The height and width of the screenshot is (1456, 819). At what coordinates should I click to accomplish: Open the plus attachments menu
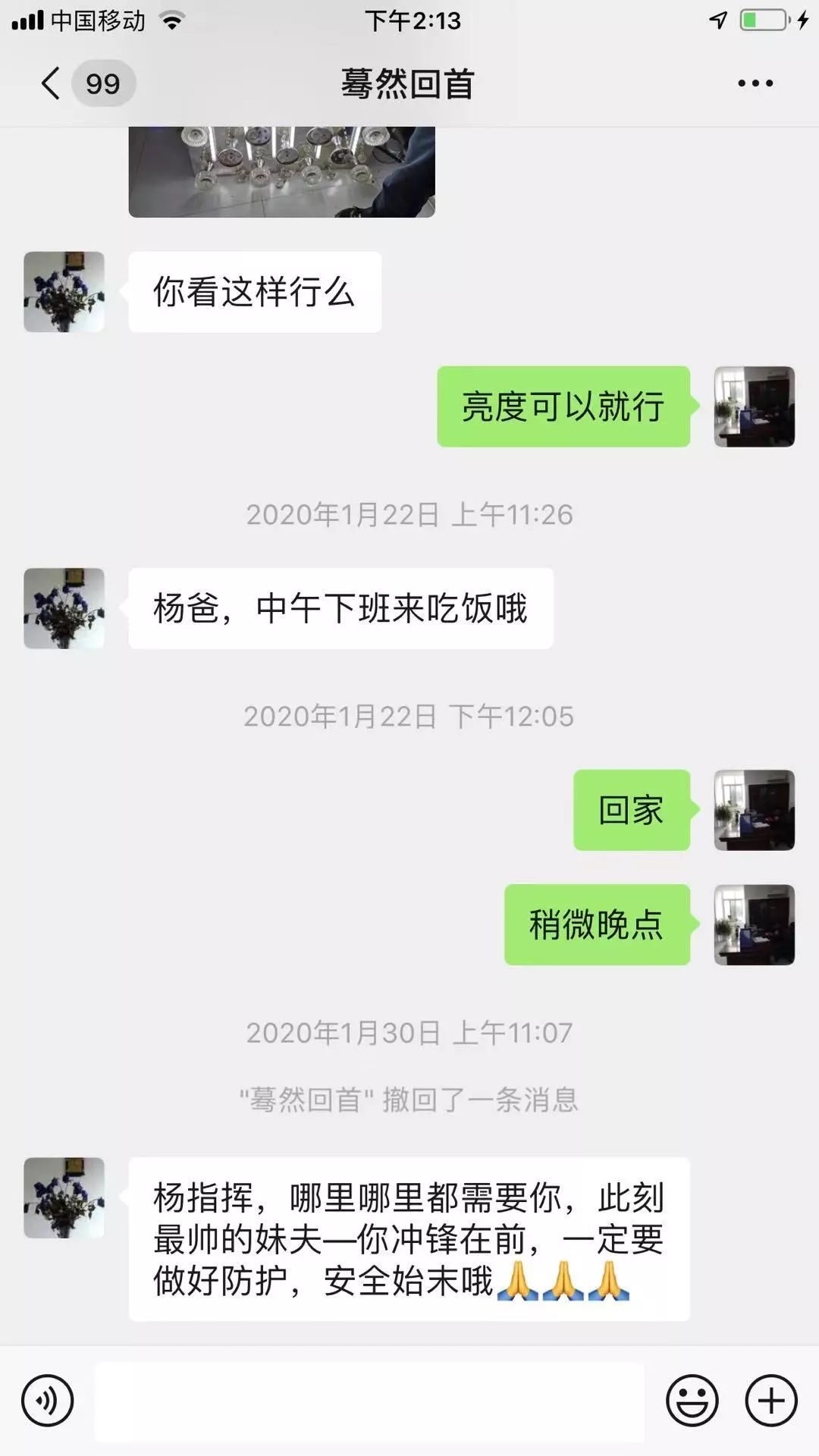coord(770,1401)
